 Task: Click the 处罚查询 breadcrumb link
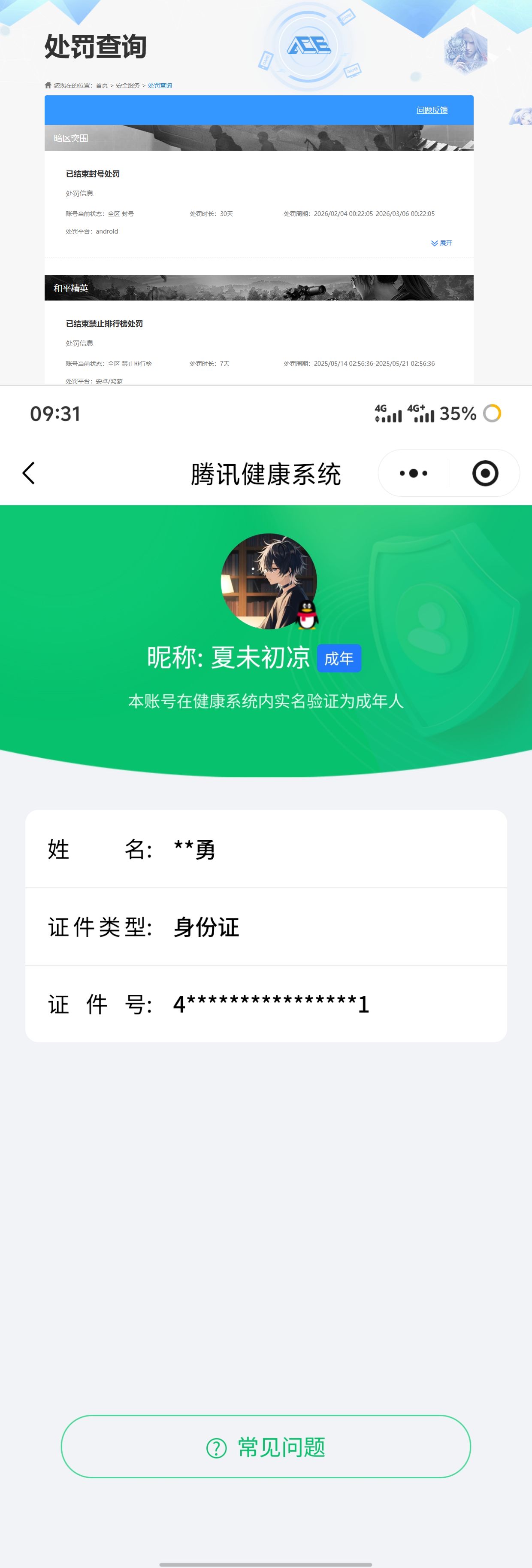(159, 85)
